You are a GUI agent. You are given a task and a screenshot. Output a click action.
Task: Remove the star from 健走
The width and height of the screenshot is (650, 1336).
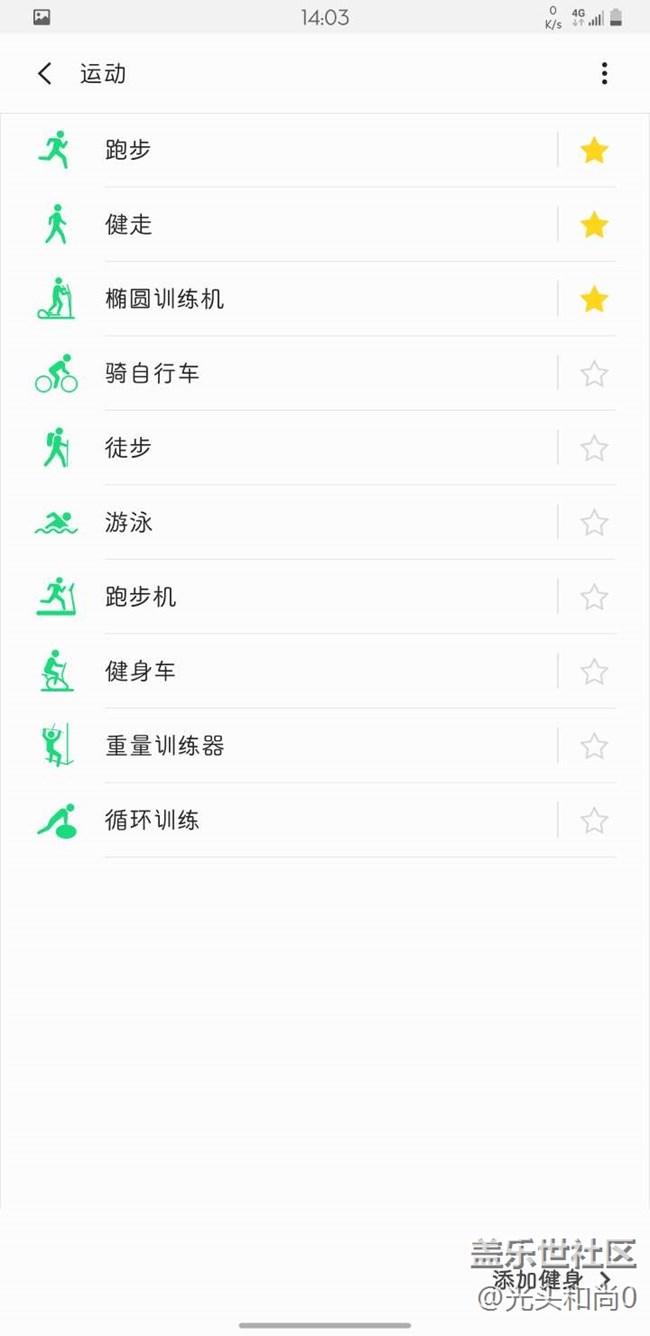coord(594,224)
